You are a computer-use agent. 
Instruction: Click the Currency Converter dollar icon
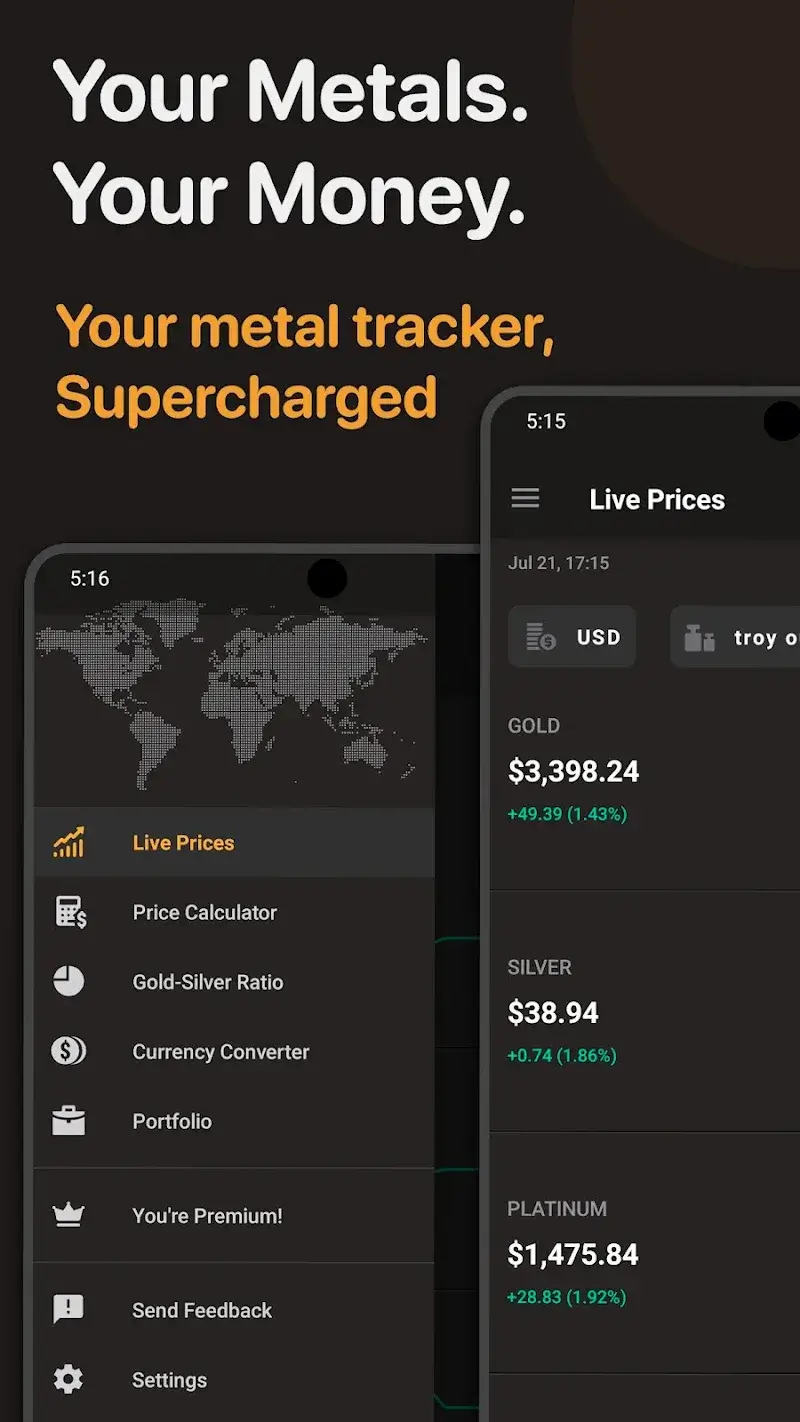(67, 1052)
